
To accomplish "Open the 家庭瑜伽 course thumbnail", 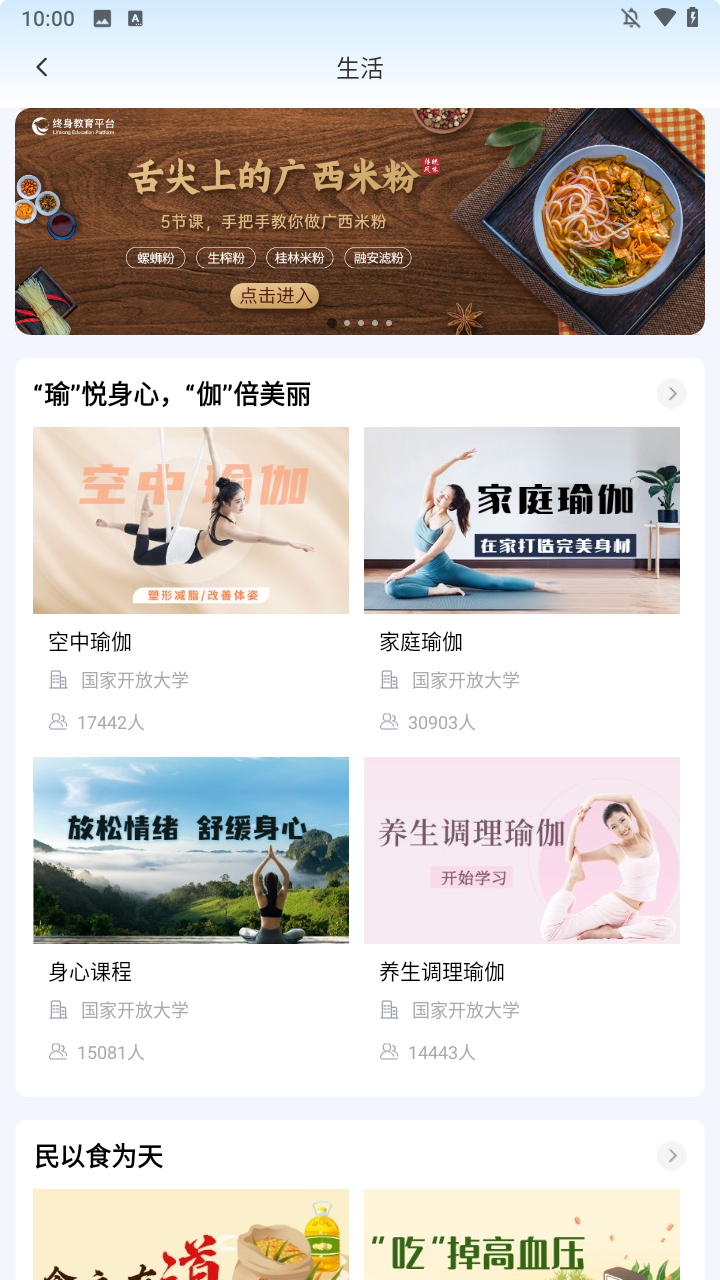I will pos(521,520).
